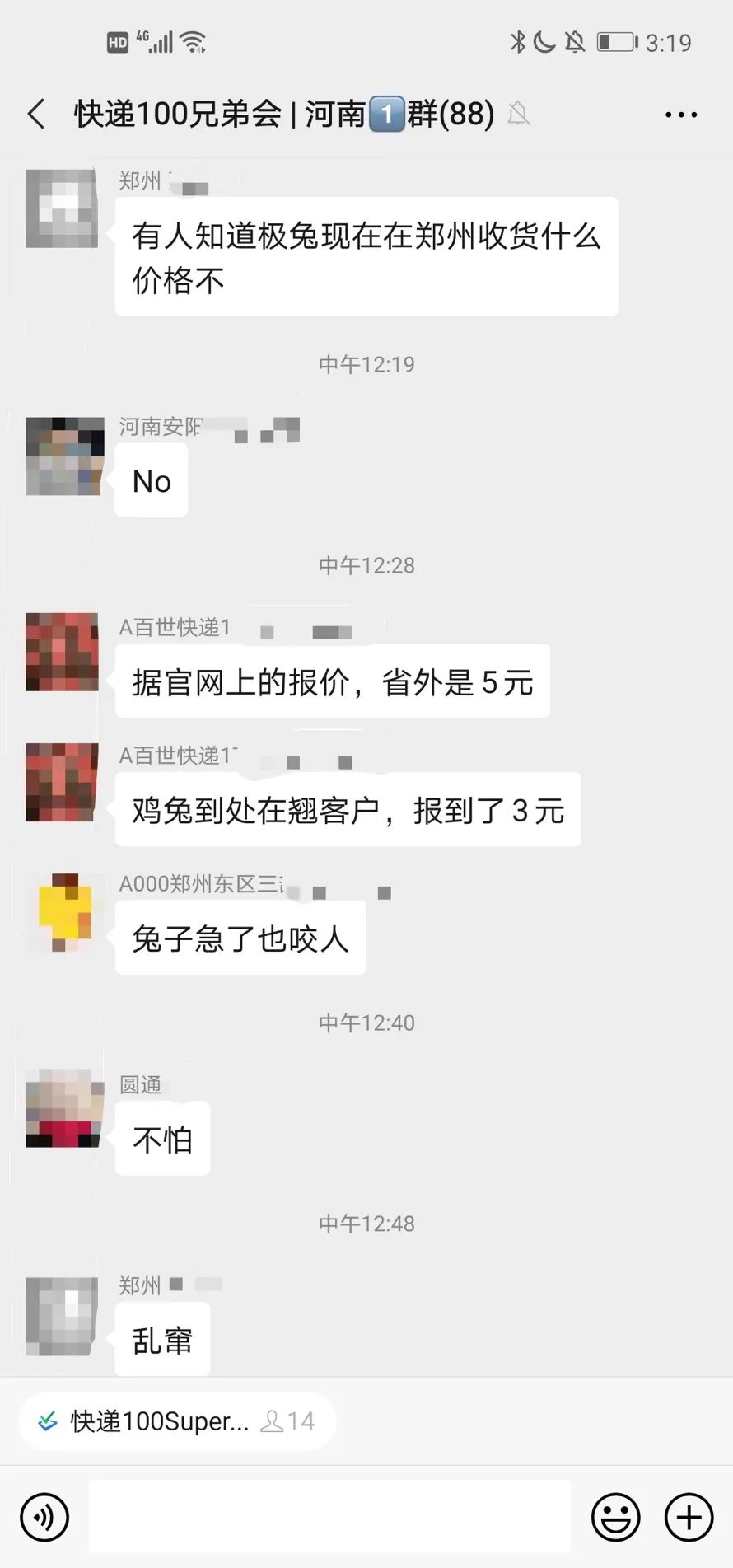Go back from the group chat
733x1568 pixels.
click(x=37, y=114)
